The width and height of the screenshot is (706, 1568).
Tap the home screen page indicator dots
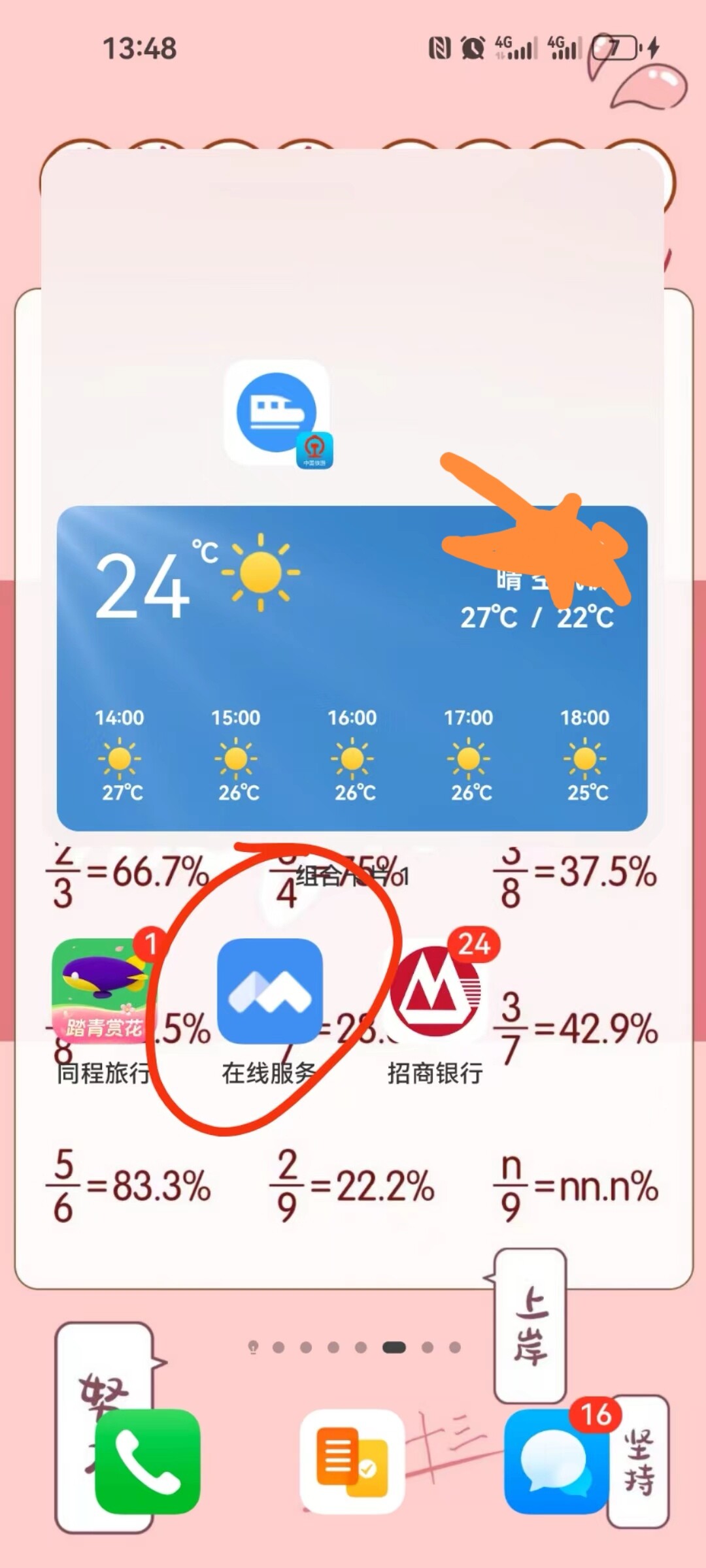click(x=354, y=1347)
